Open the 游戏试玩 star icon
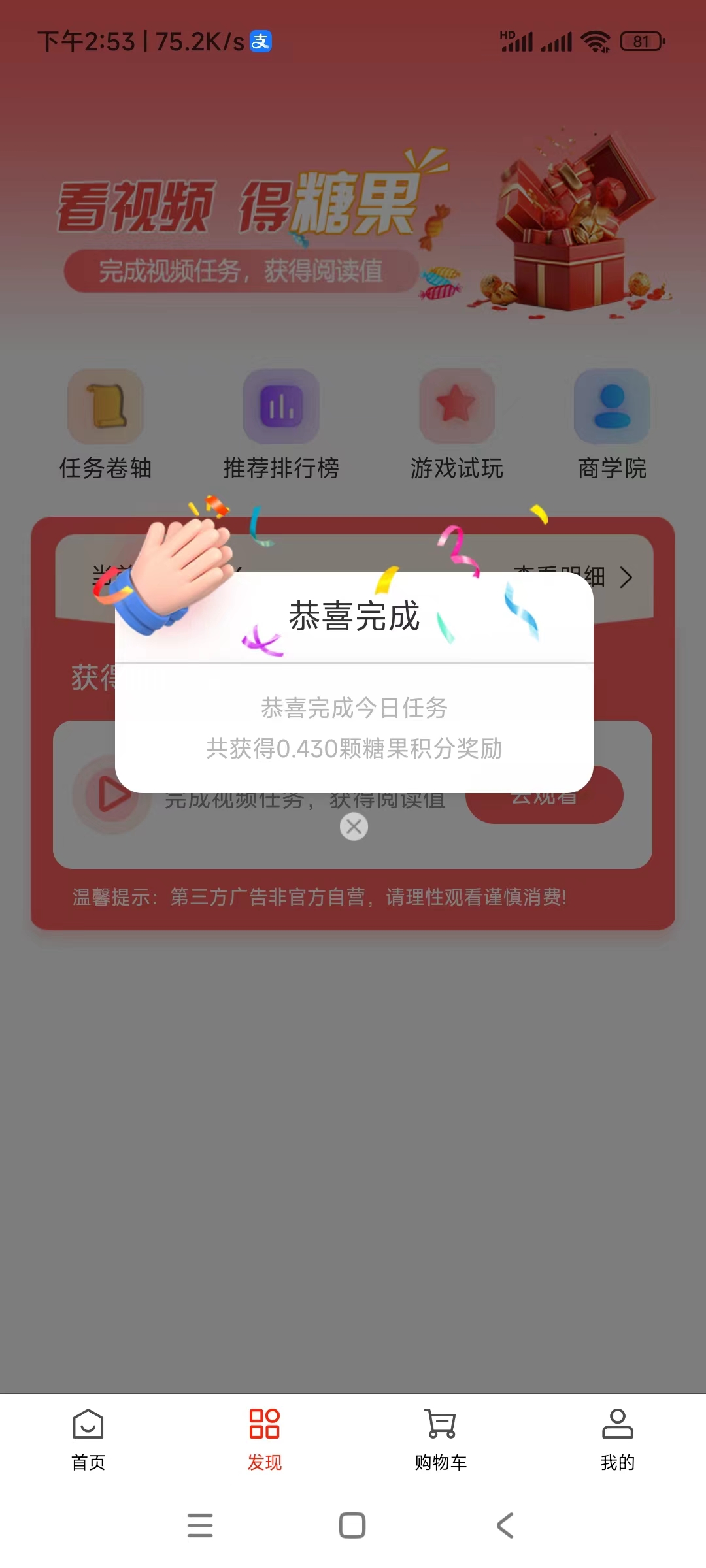Viewport: 706px width, 1568px height. [457, 406]
